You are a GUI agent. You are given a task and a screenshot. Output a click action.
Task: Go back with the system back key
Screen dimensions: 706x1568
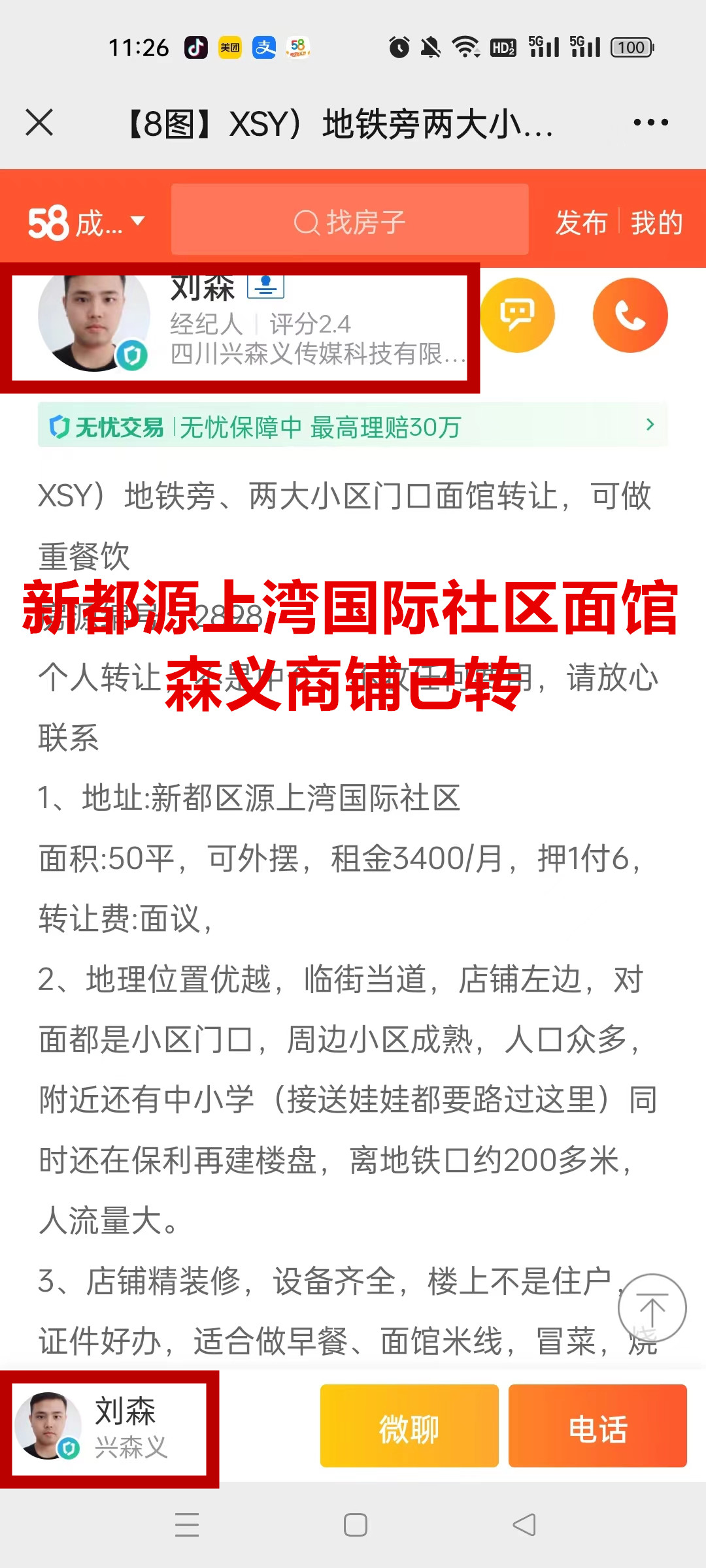tap(524, 1526)
